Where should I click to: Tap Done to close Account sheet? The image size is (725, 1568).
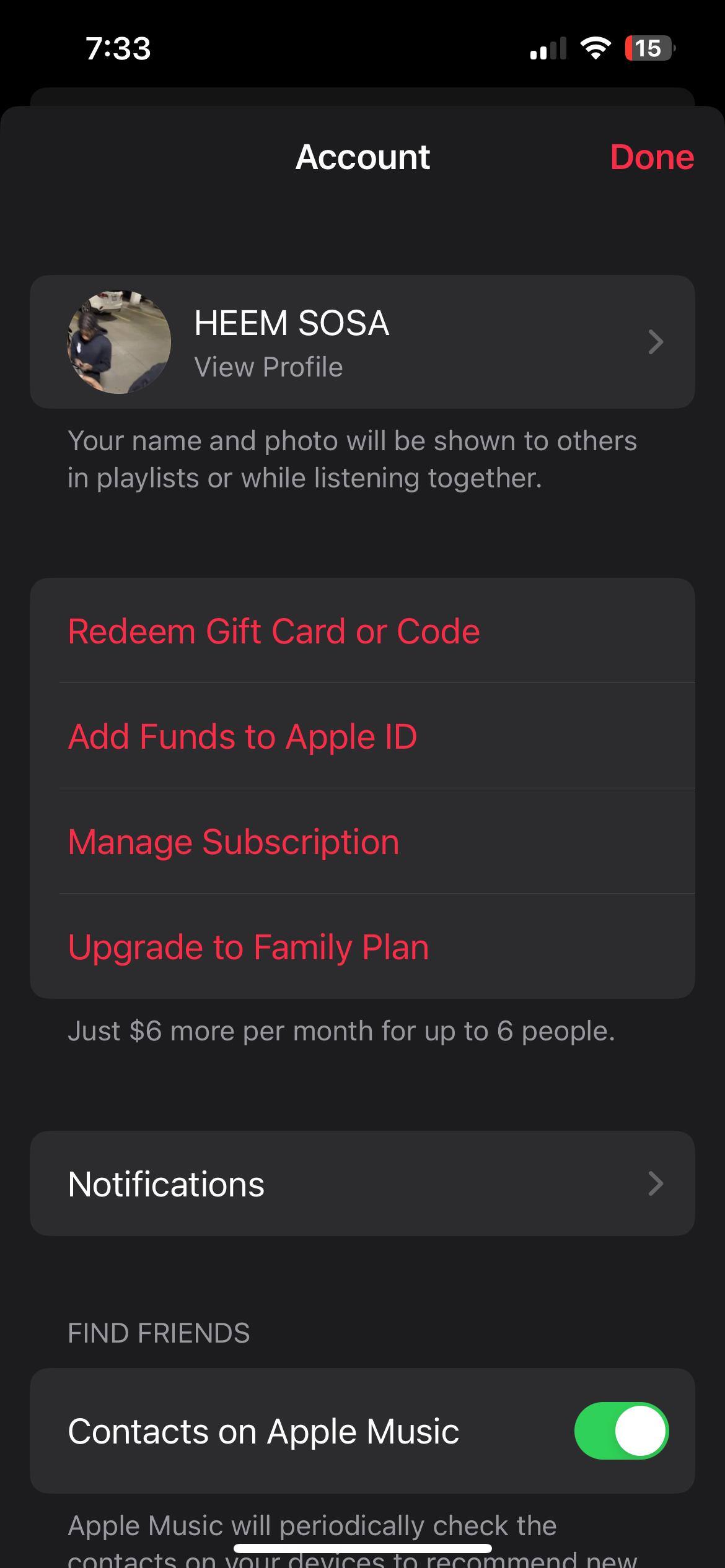point(651,157)
